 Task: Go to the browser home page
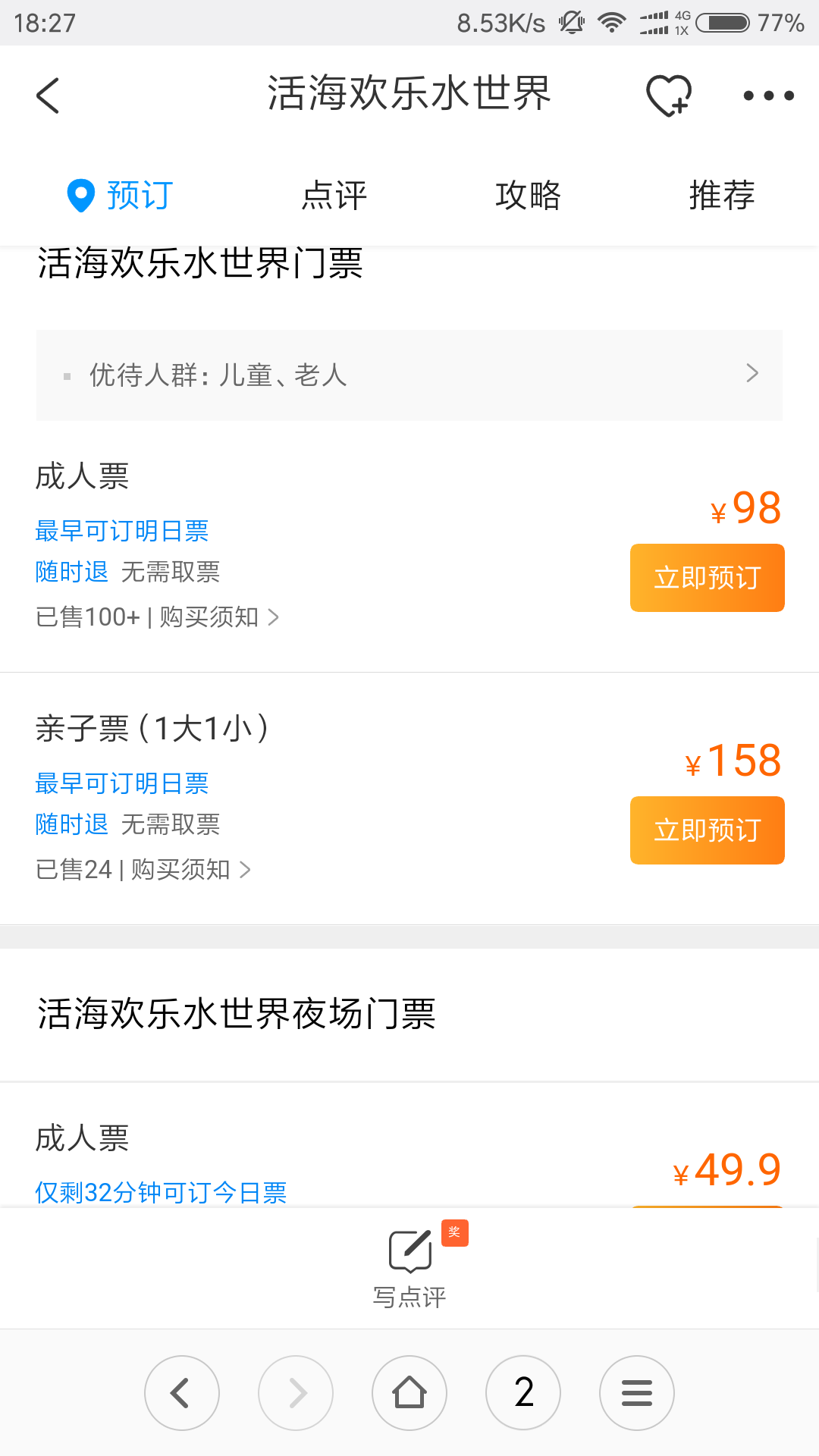(409, 1393)
